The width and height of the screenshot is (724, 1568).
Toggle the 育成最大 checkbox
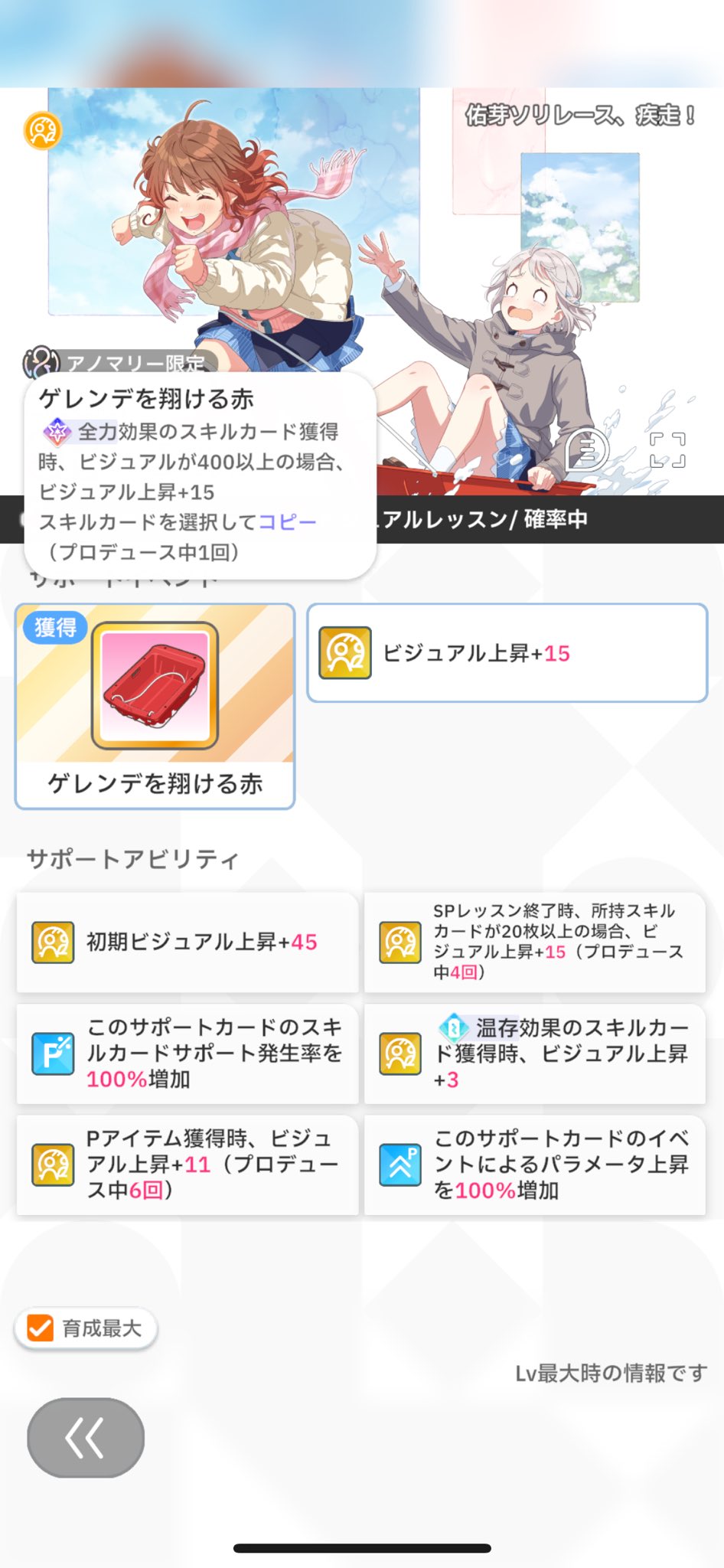41,1328
